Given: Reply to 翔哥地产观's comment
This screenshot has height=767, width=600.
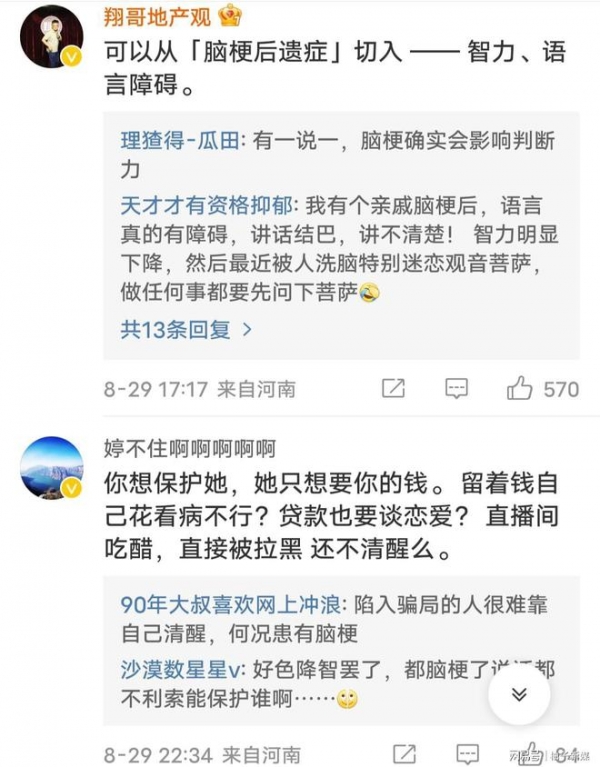Looking at the screenshot, I should pyautogui.click(x=456, y=388).
